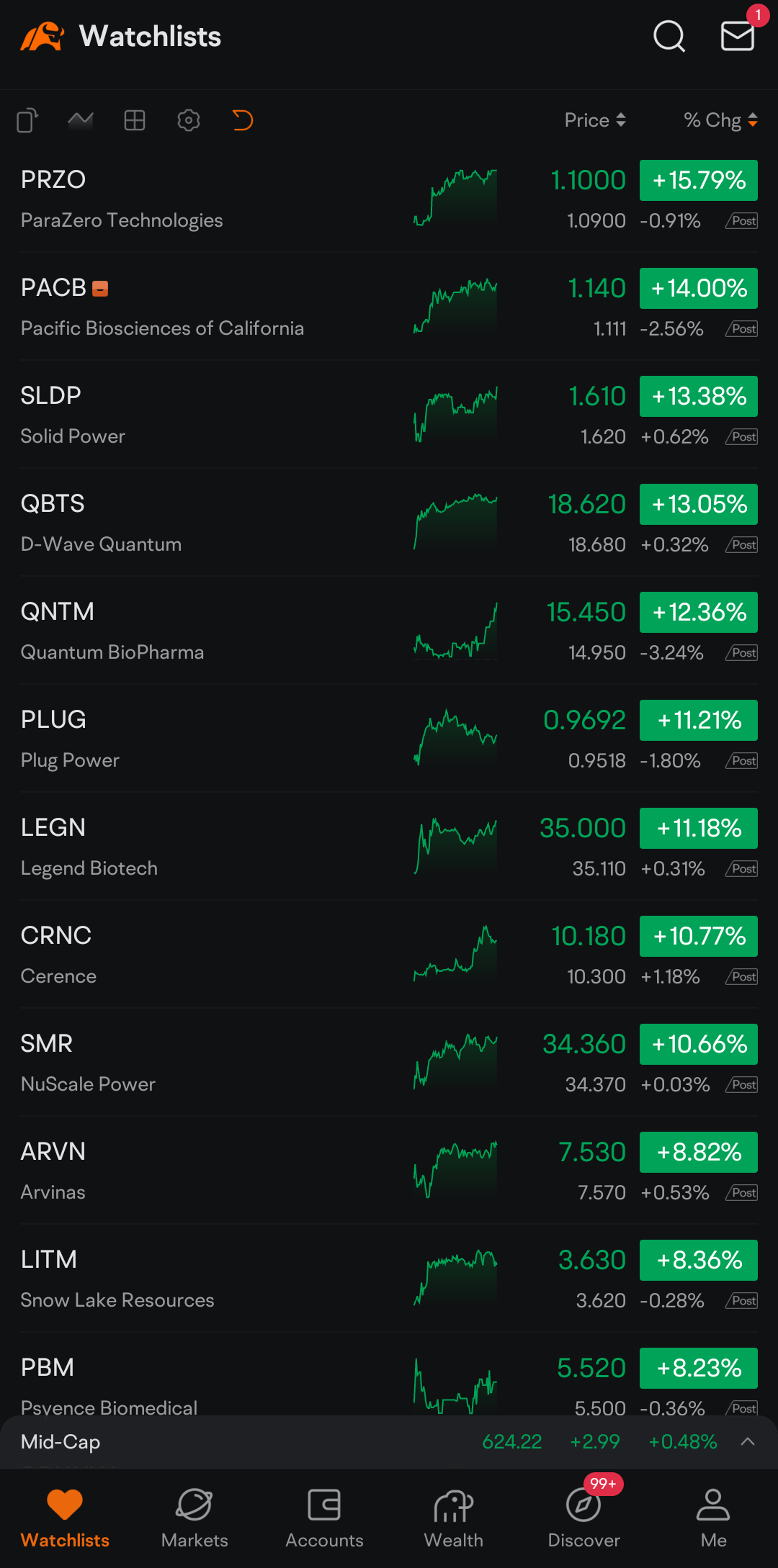
Task: Switch to the Discover tab
Action: pyautogui.click(x=583, y=1518)
